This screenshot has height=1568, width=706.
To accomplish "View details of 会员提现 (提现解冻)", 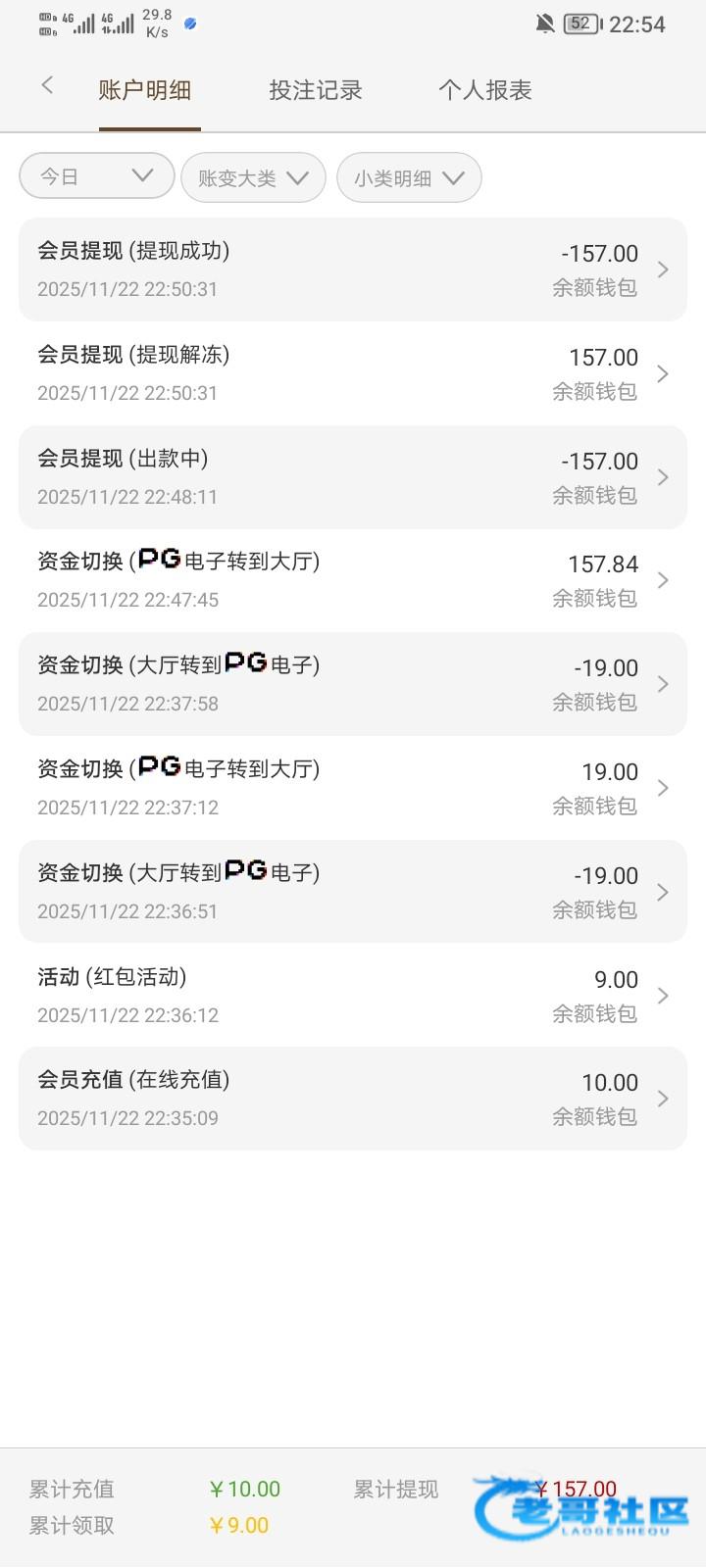I will pyautogui.click(x=353, y=373).
